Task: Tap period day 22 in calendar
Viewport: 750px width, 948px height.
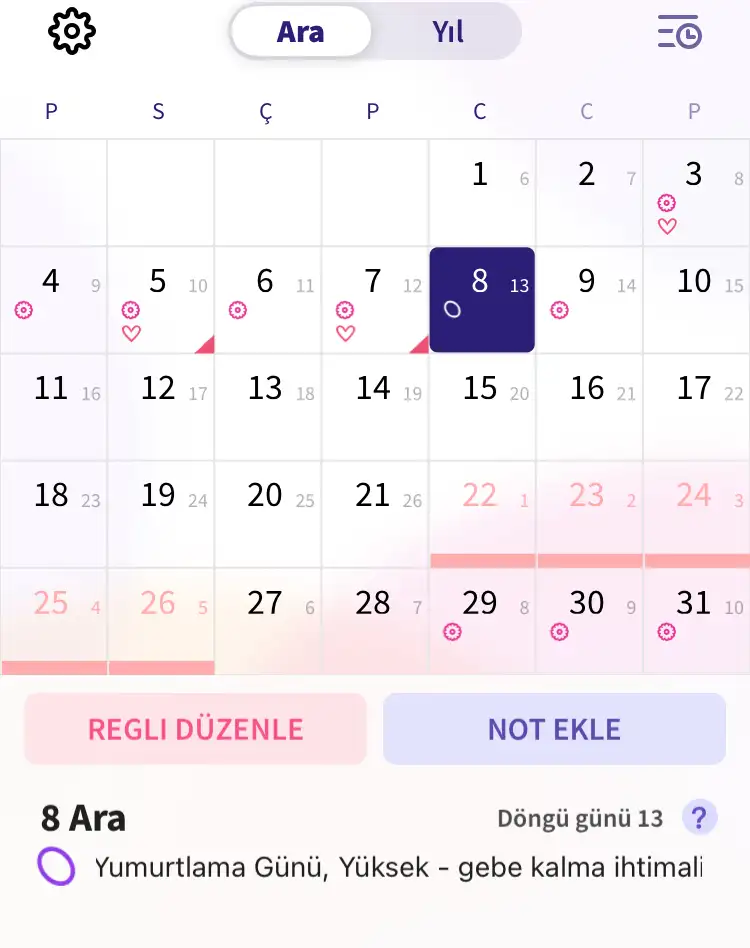Action: tap(481, 514)
